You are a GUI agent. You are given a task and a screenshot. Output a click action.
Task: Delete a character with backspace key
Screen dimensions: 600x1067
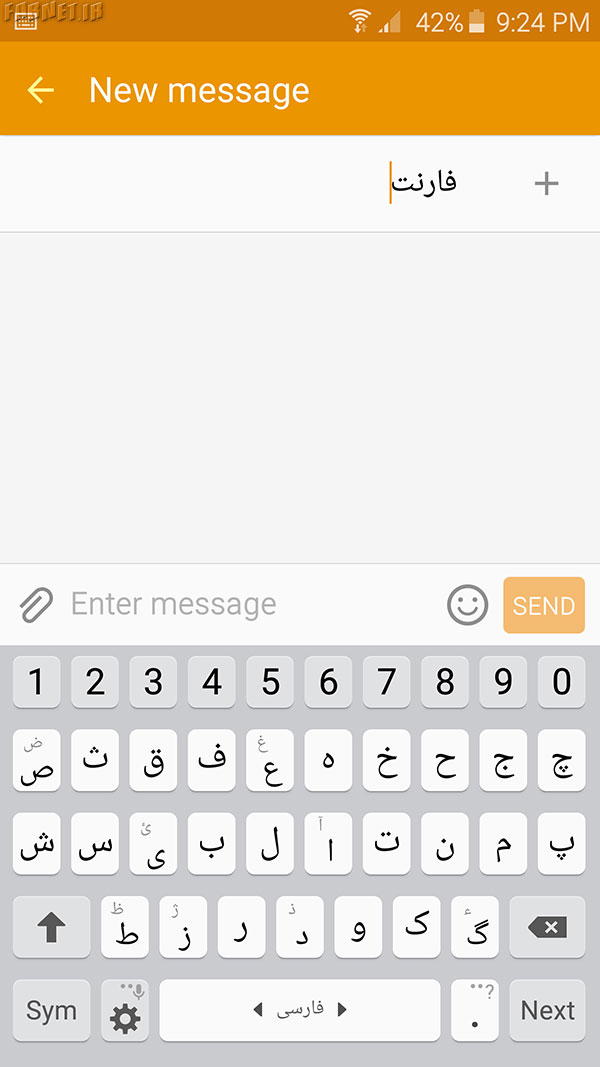tap(548, 927)
